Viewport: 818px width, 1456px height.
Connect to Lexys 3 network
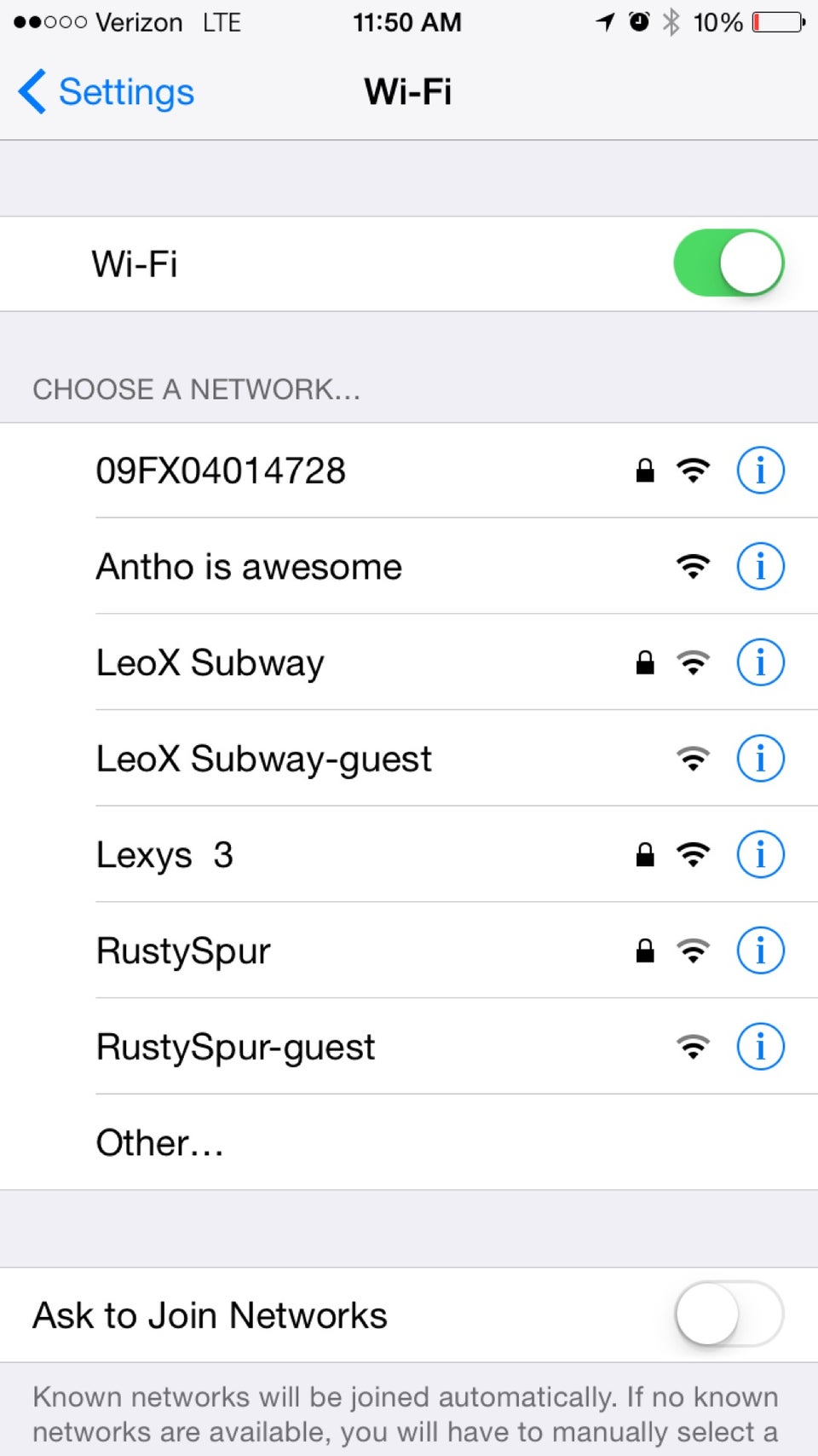[164, 855]
